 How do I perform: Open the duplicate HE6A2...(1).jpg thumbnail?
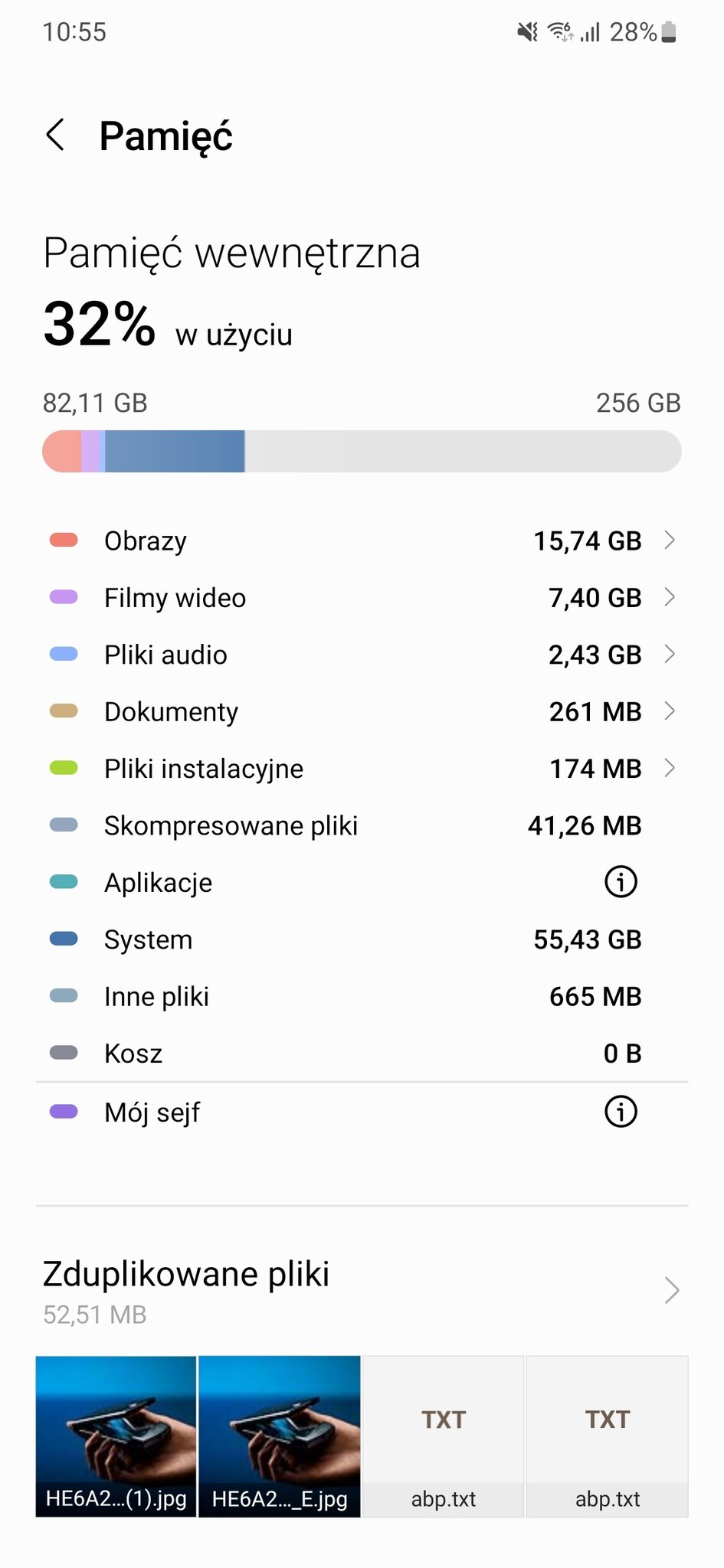[116, 1436]
